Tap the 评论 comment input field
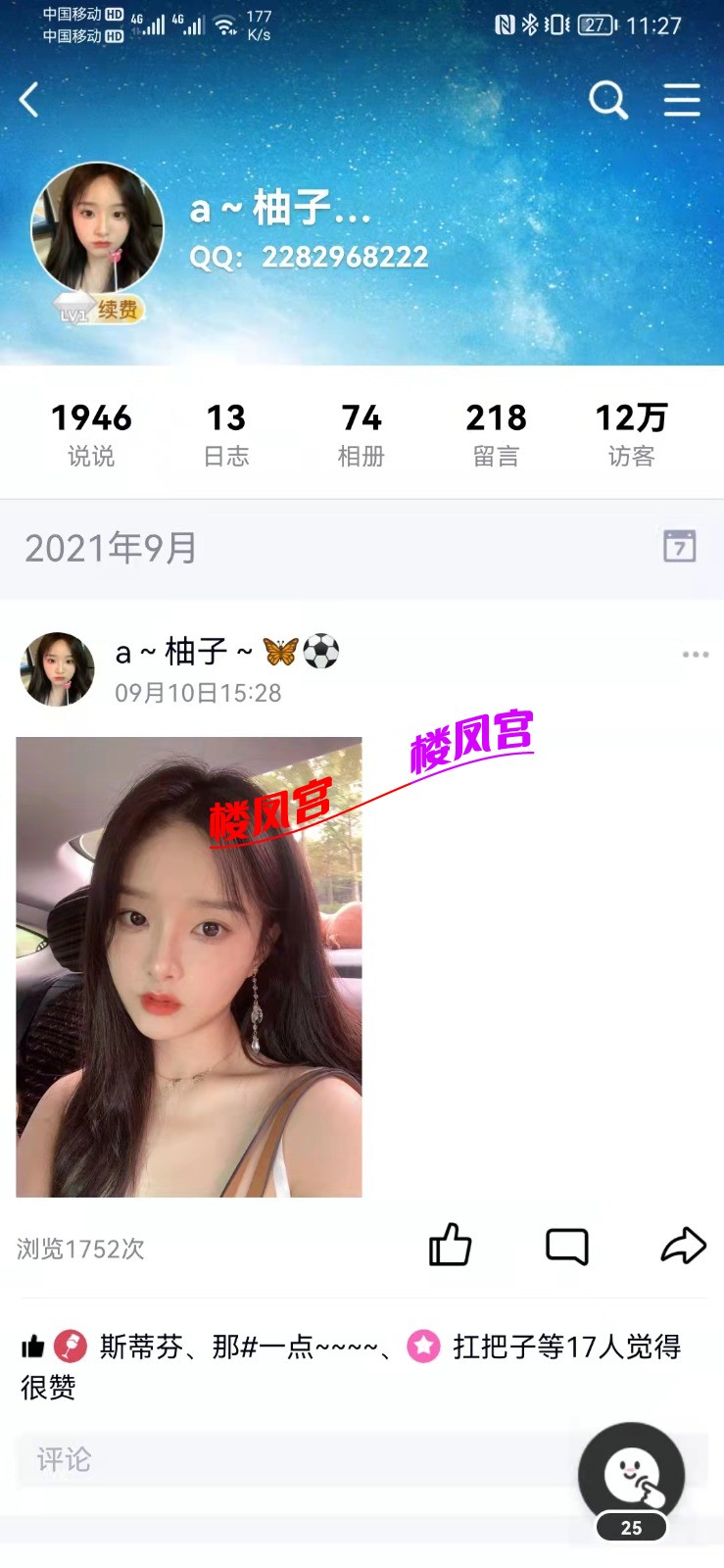Viewport: 724px width, 1568px height. [294, 1459]
